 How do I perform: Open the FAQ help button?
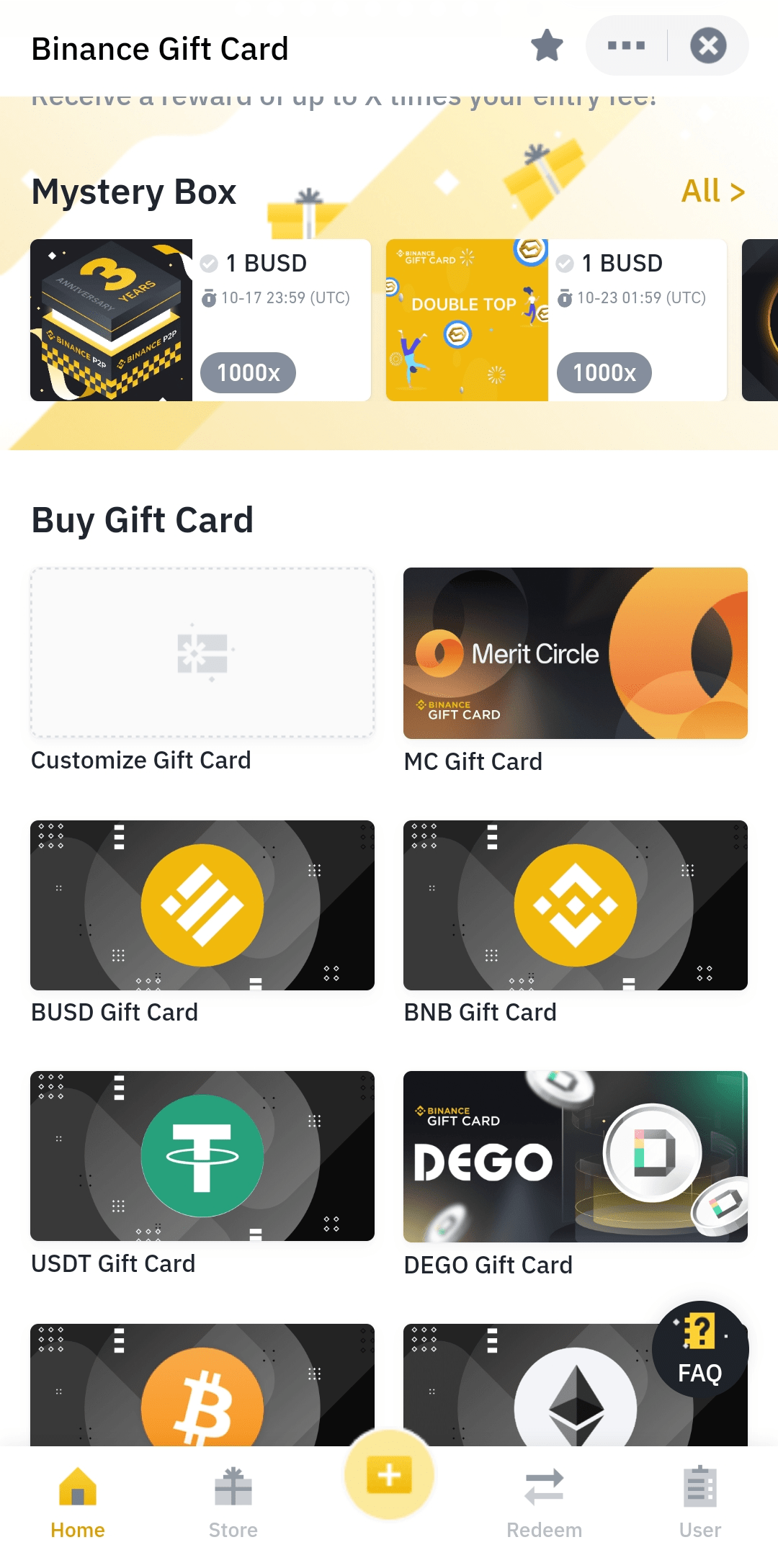(700, 1349)
